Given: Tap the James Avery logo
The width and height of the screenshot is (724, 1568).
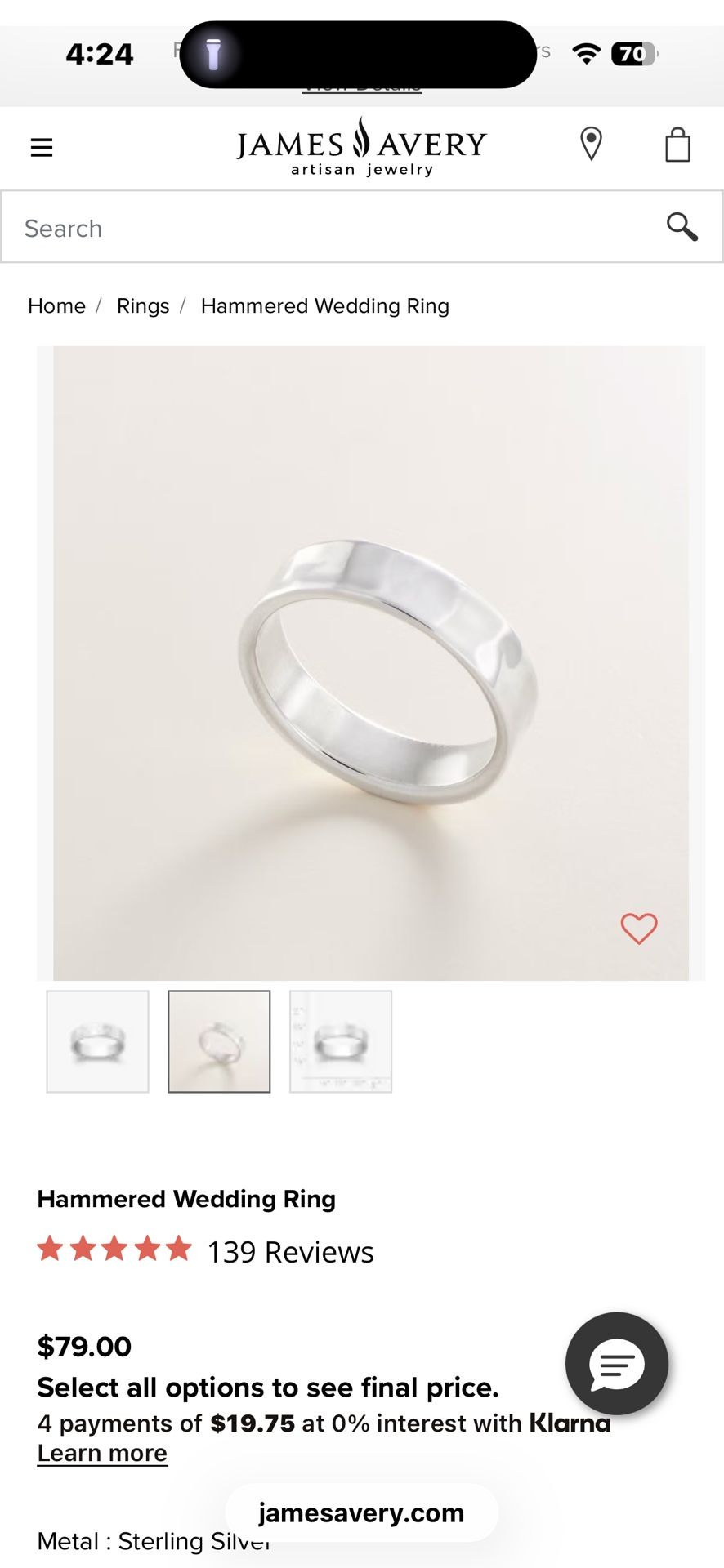Looking at the screenshot, I should (x=361, y=147).
